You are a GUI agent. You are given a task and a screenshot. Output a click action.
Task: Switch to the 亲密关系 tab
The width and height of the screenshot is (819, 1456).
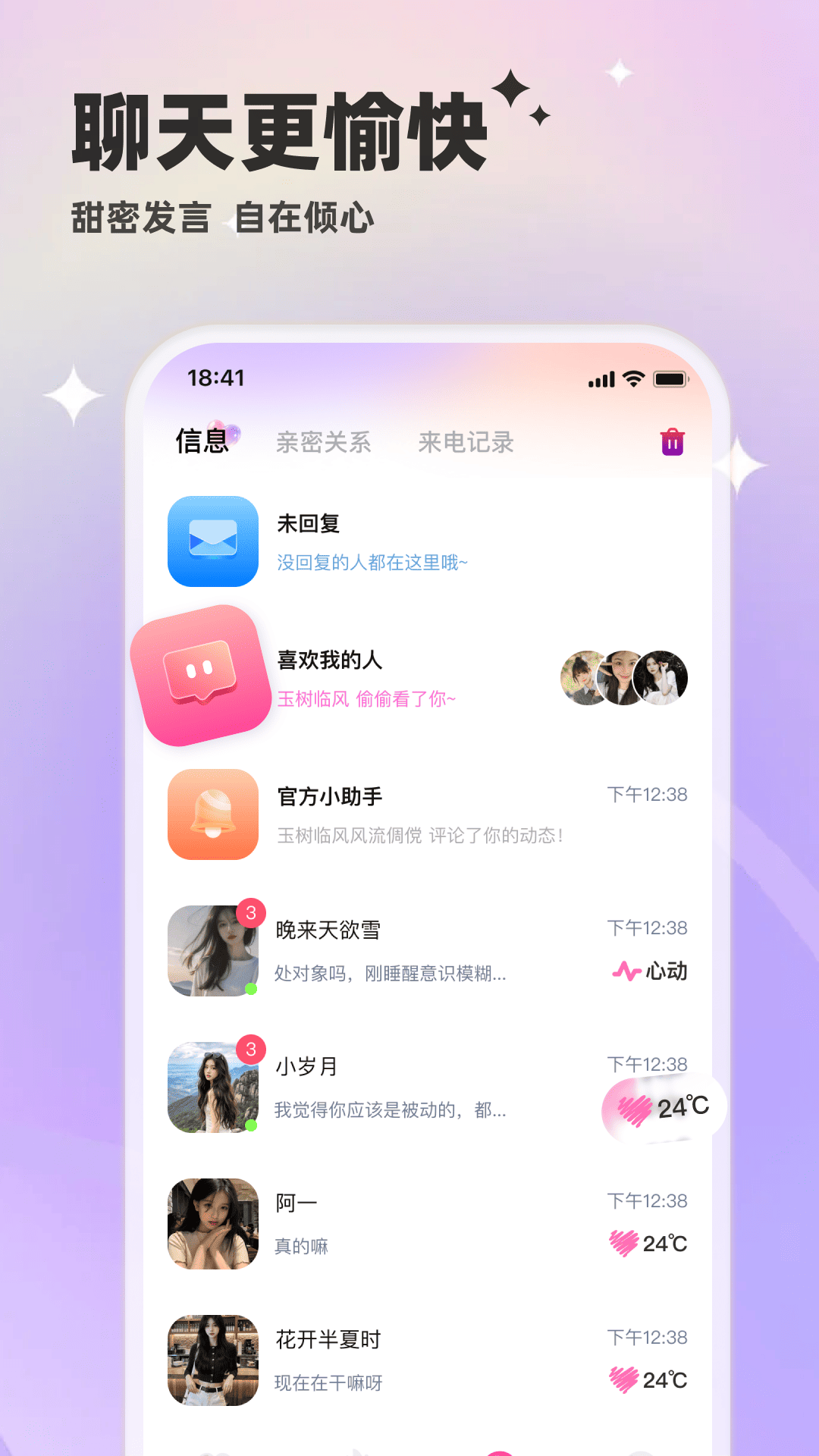pyautogui.click(x=324, y=442)
